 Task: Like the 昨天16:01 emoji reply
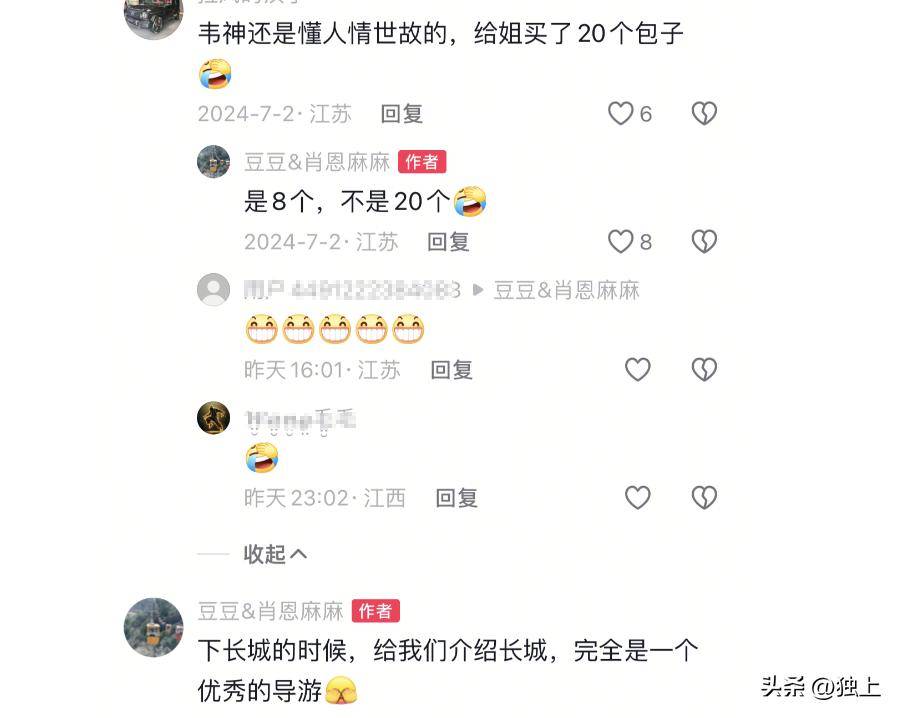pos(637,370)
